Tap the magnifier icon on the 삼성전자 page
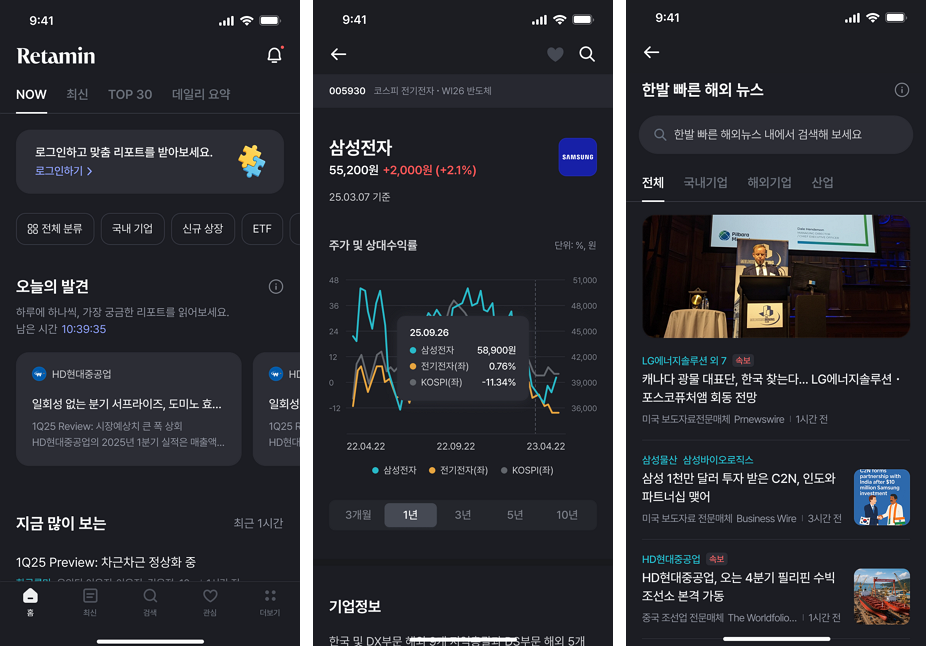 tap(587, 55)
